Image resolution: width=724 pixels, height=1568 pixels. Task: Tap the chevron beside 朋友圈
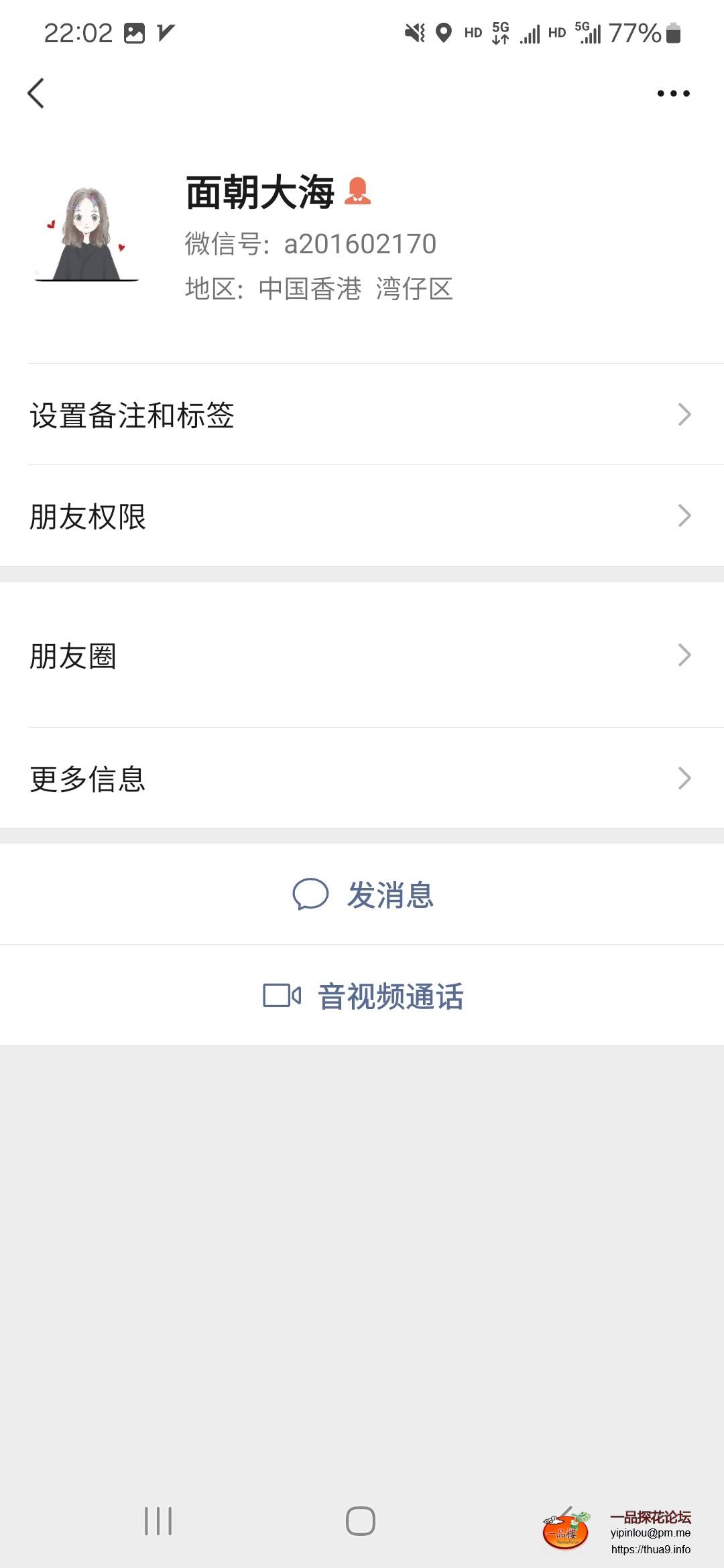click(684, 655)
